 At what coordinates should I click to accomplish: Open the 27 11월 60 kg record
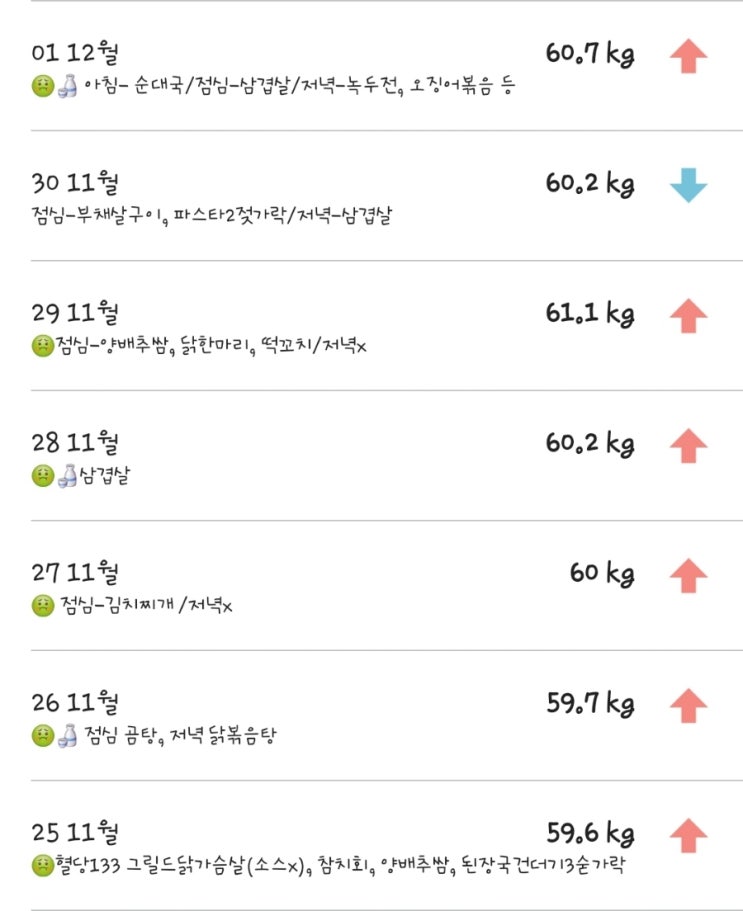pos(370,586)
